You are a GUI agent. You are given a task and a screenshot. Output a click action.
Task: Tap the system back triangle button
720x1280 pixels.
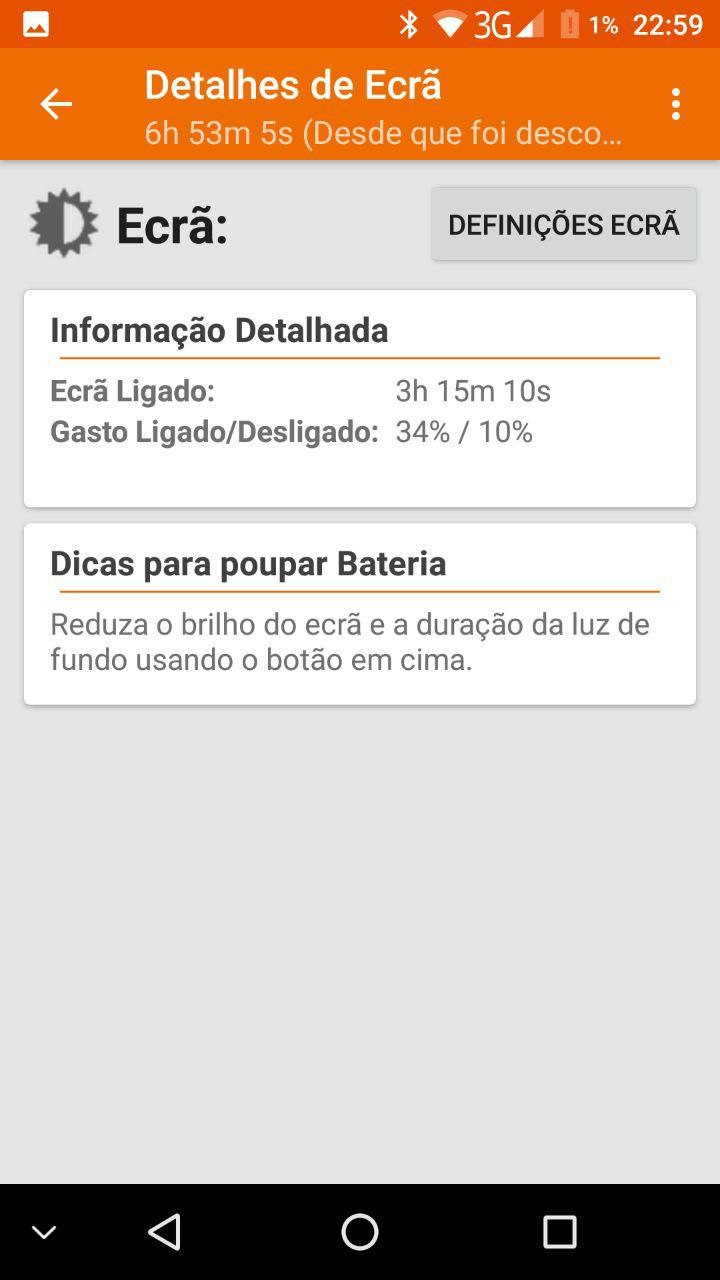(x=164, y=1232)
